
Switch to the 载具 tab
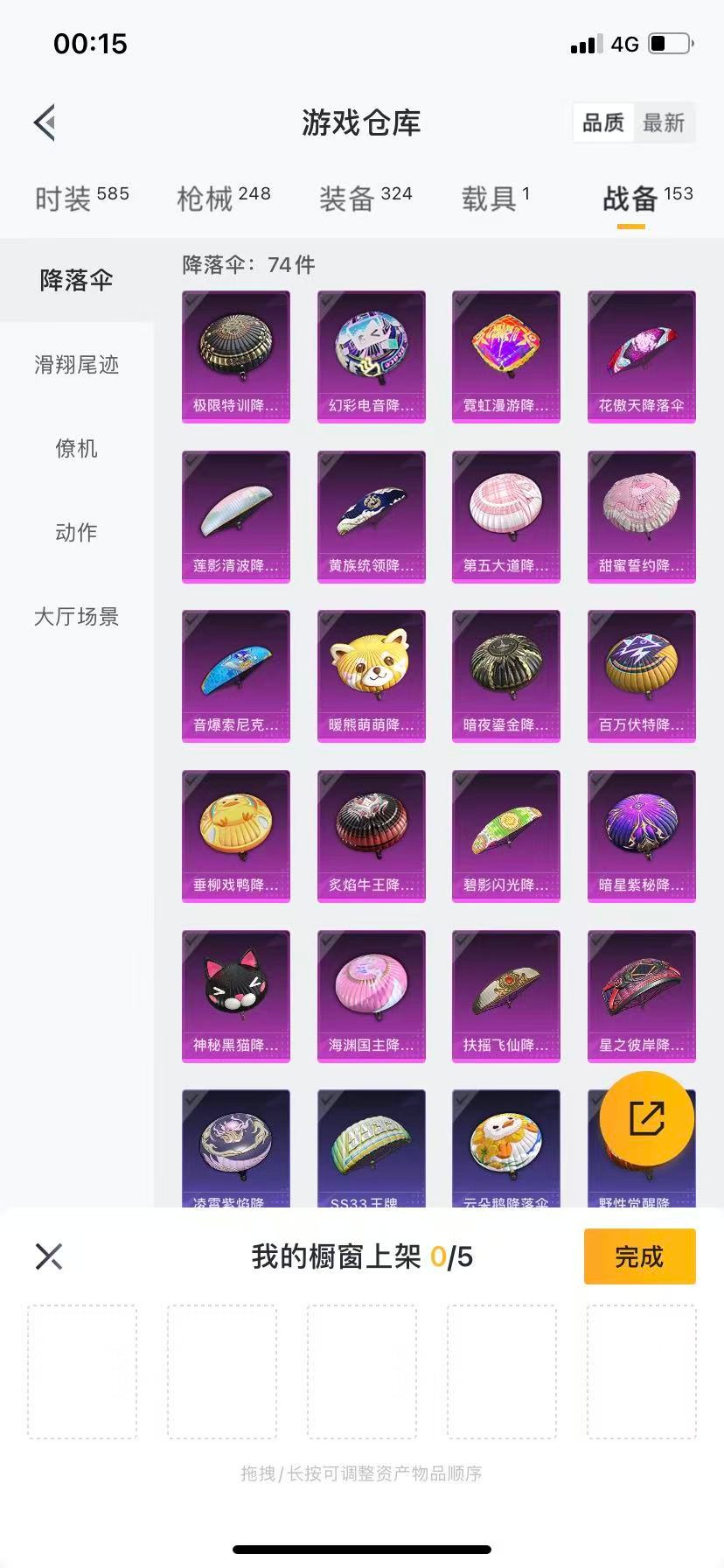(x=495, y=199)
